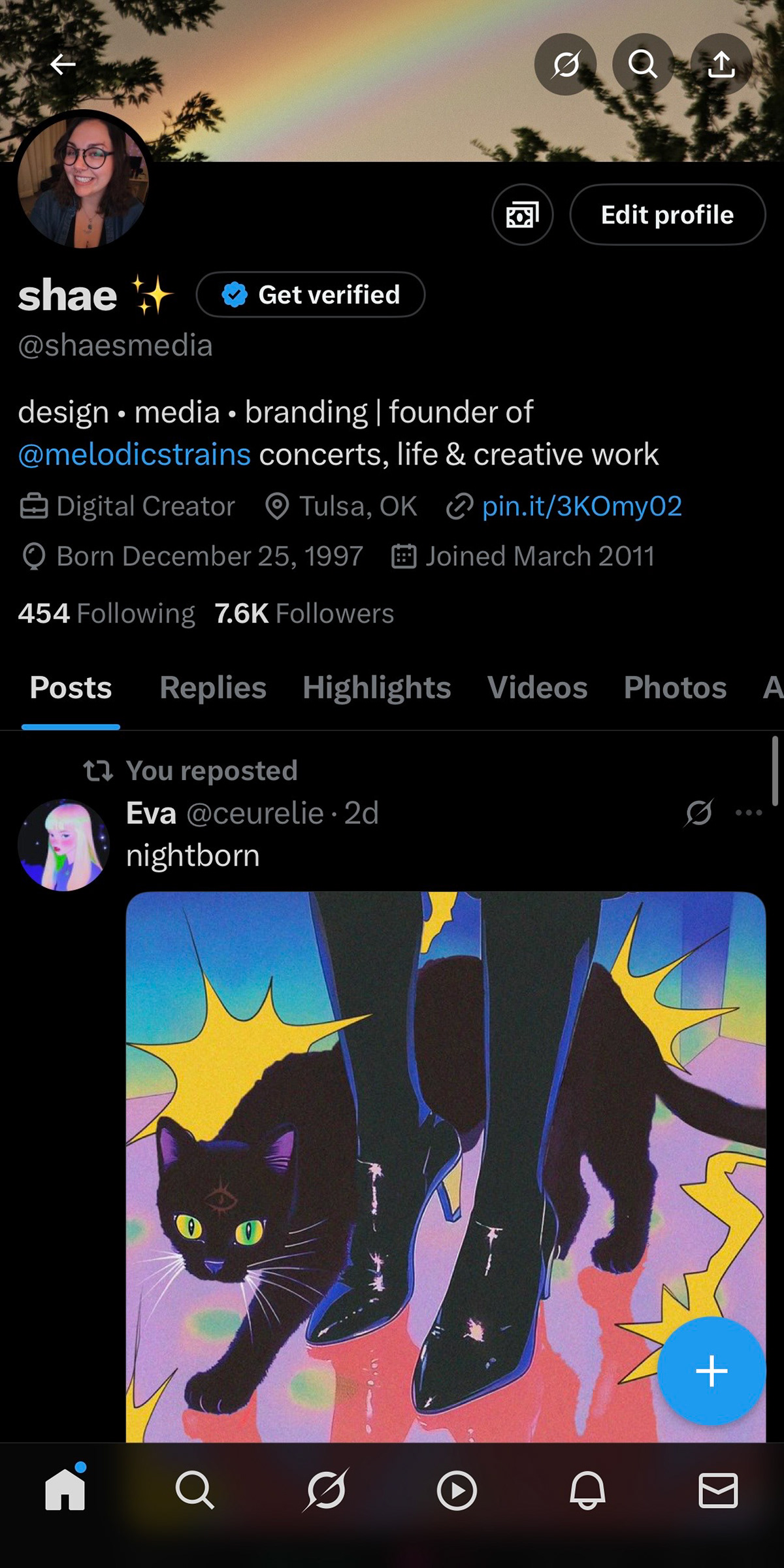Compose a new post

(711, 1371)
